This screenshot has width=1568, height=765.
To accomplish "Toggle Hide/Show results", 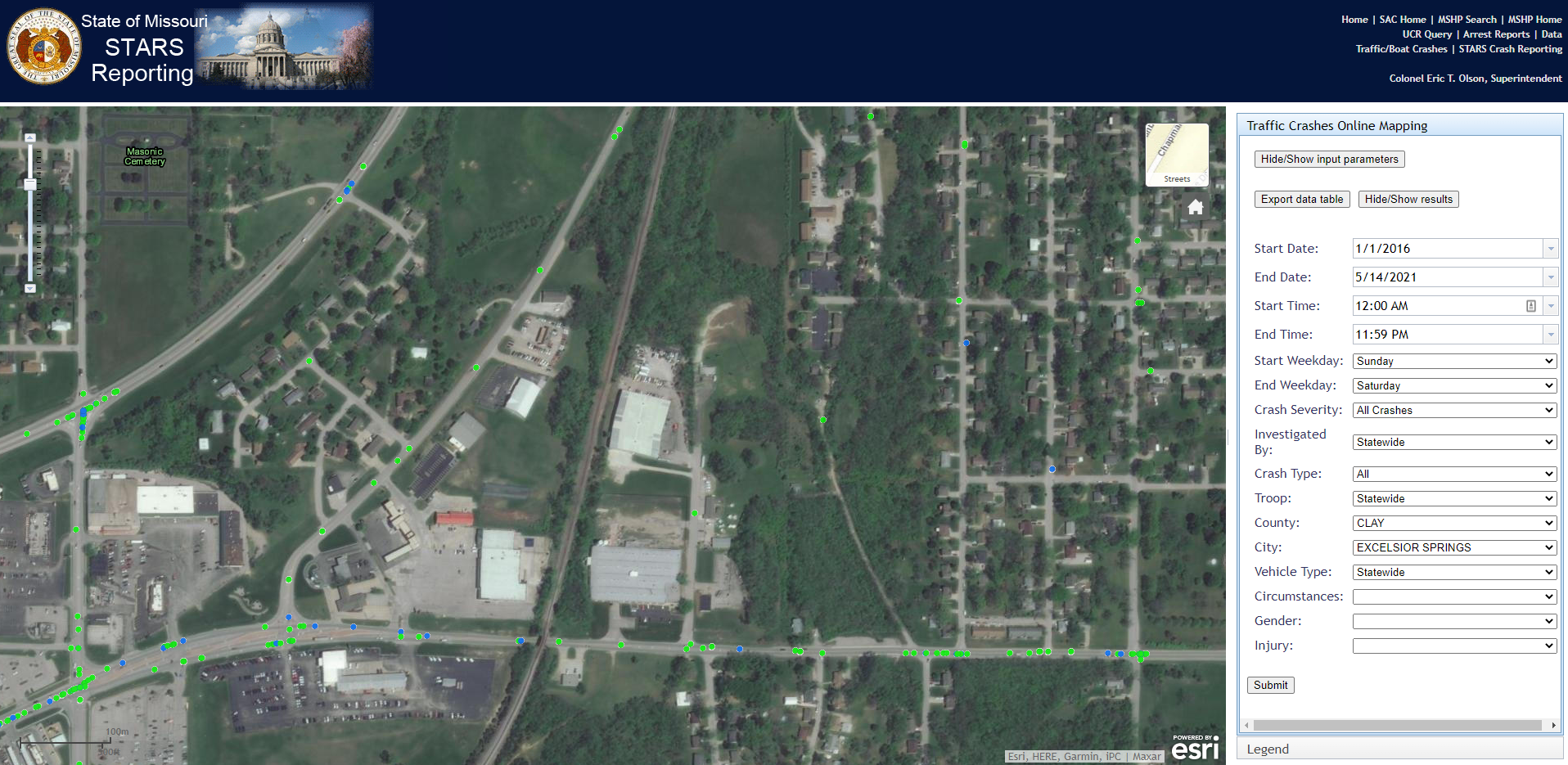I will click(1408, 200).
